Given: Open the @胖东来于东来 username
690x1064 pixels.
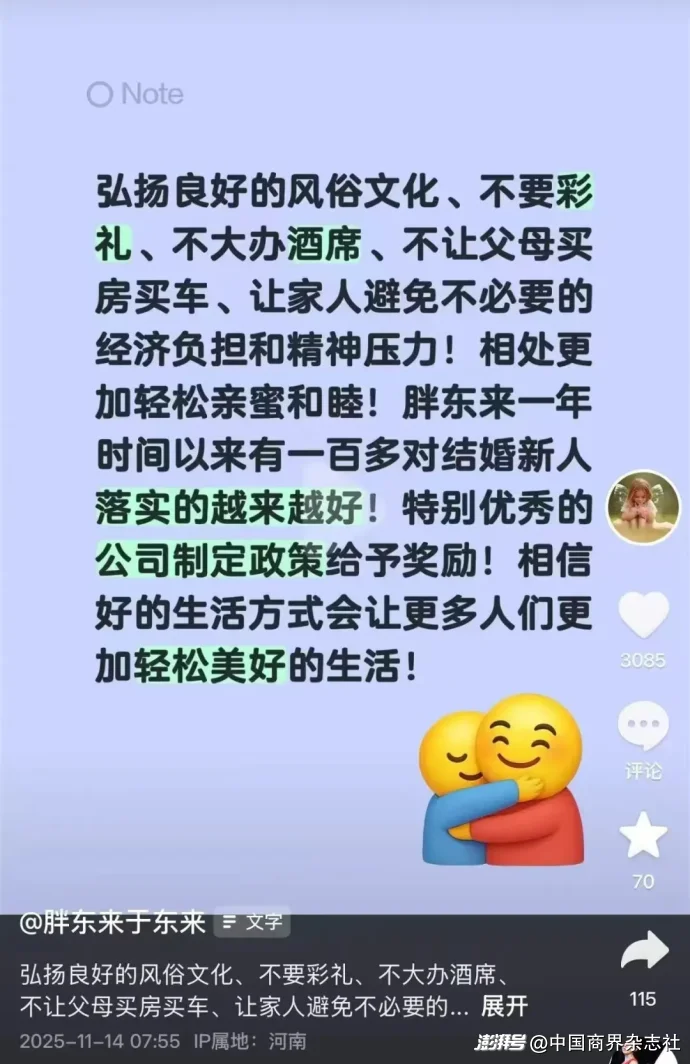Looking at the screenshot, I should 112,922.
